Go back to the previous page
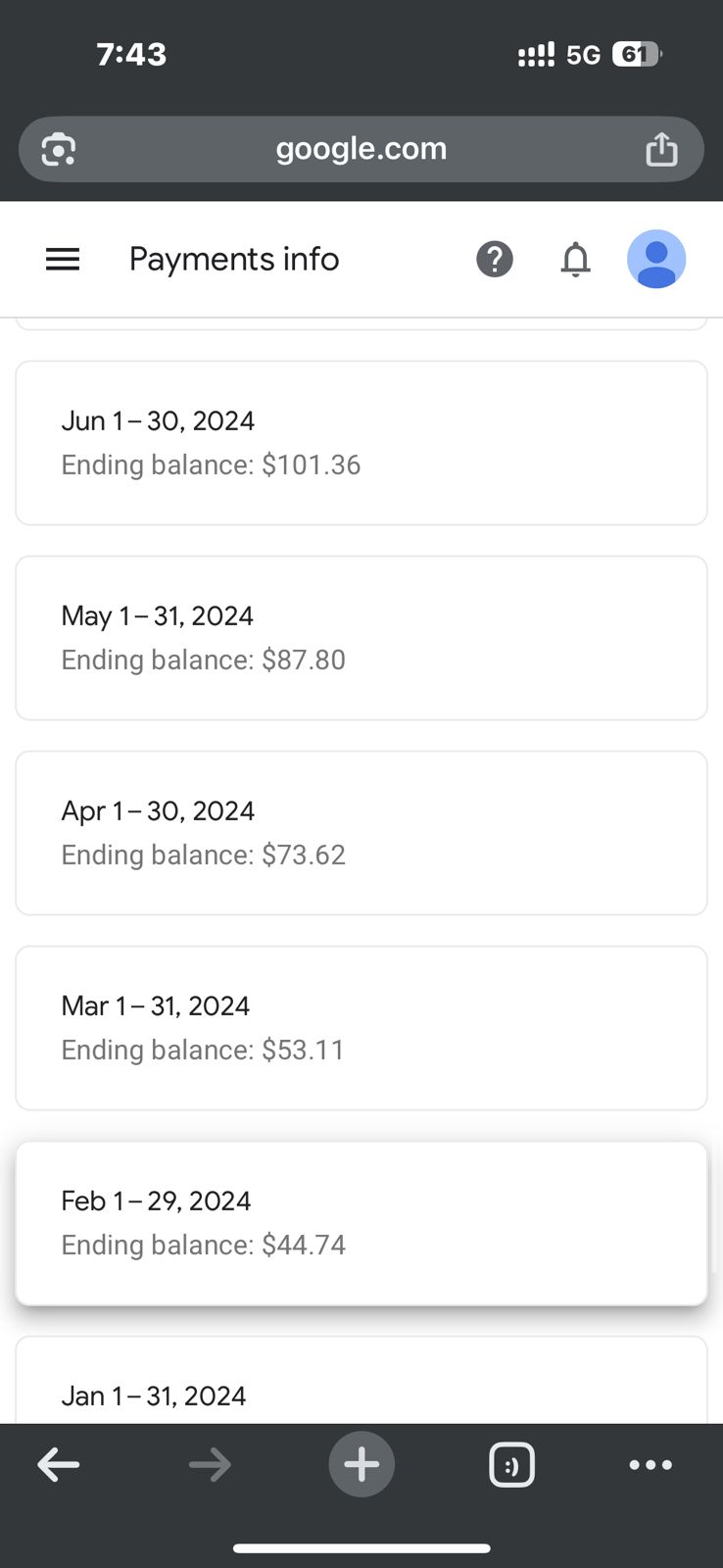 click(59, 1465)
